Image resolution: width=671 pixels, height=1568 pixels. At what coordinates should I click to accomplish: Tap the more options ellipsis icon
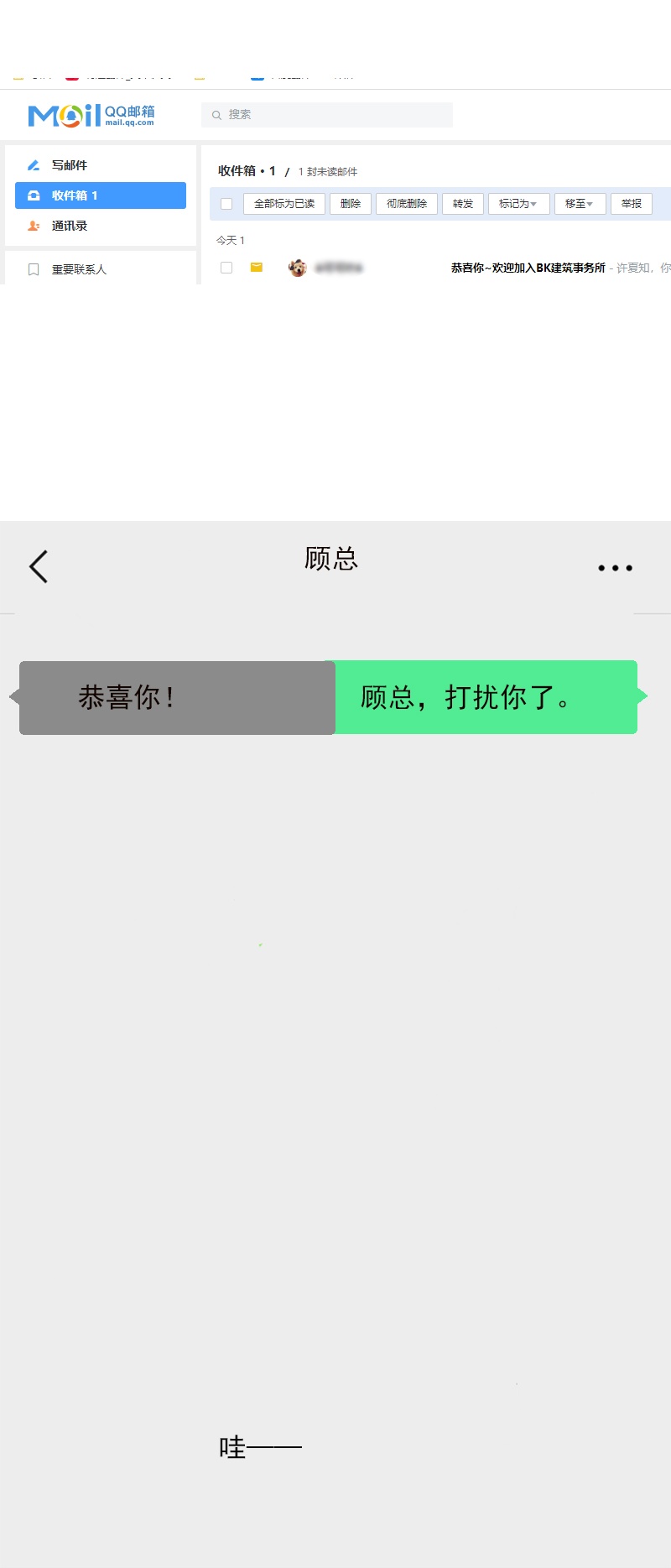(615, 567)
